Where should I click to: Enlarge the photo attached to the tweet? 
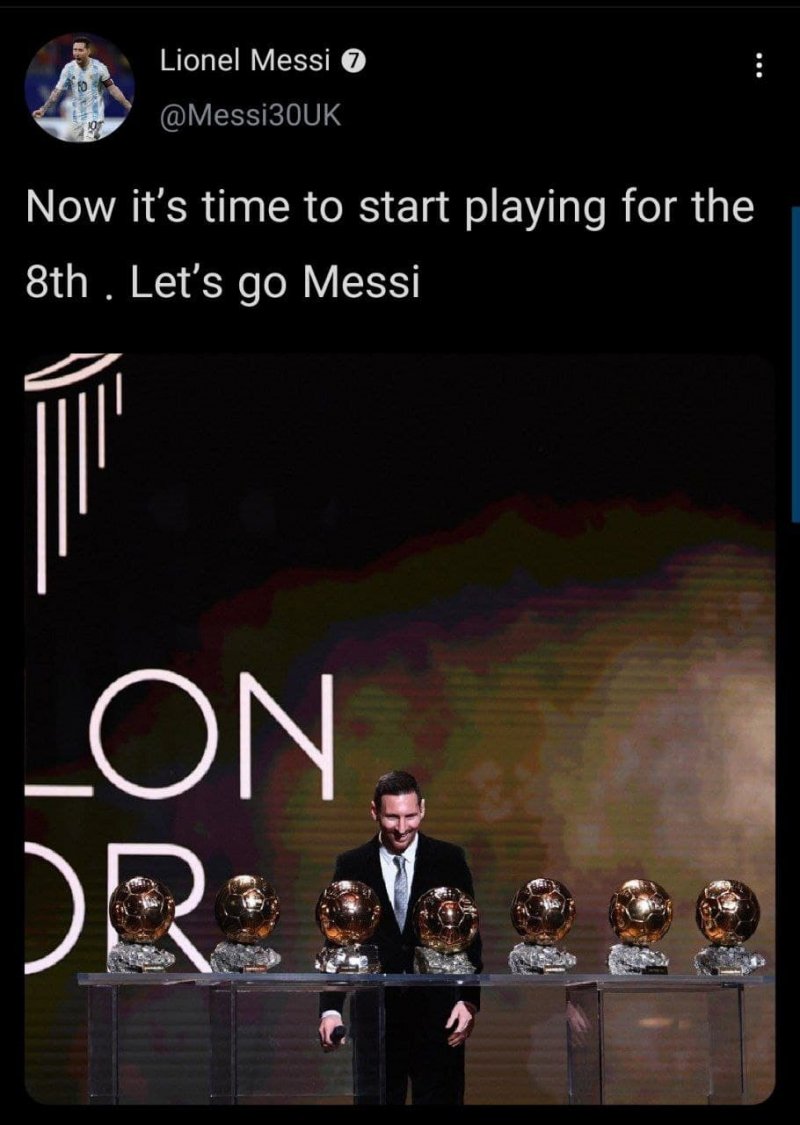[400, 728]
